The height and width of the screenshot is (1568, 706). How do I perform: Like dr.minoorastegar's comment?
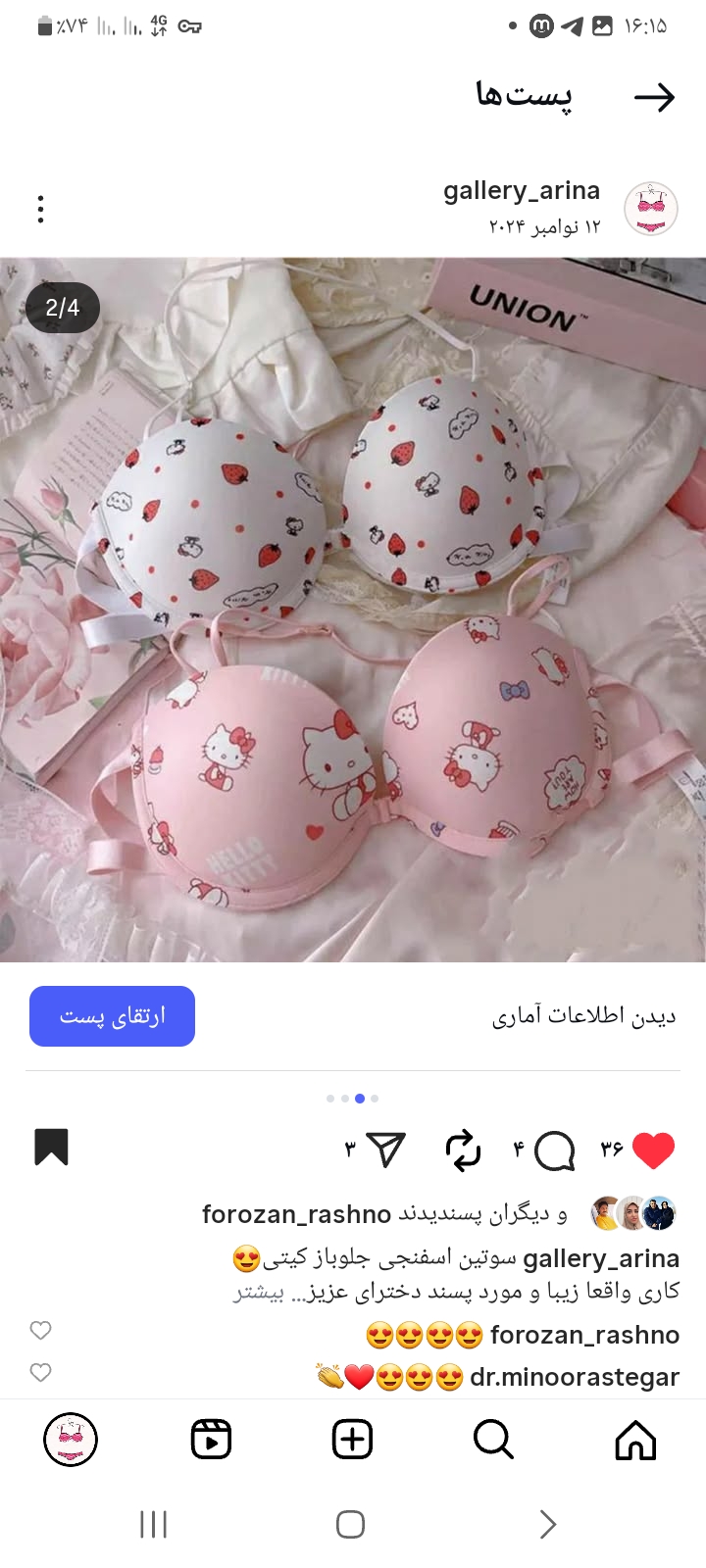[x=40, y=1373]
